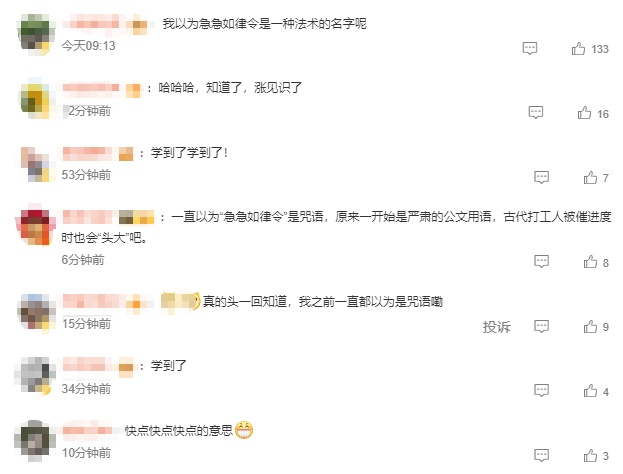Viewport: 623px width, 474px height.
Task: Reply to the comment from 15分钟前
Action: tap(541, 326)
